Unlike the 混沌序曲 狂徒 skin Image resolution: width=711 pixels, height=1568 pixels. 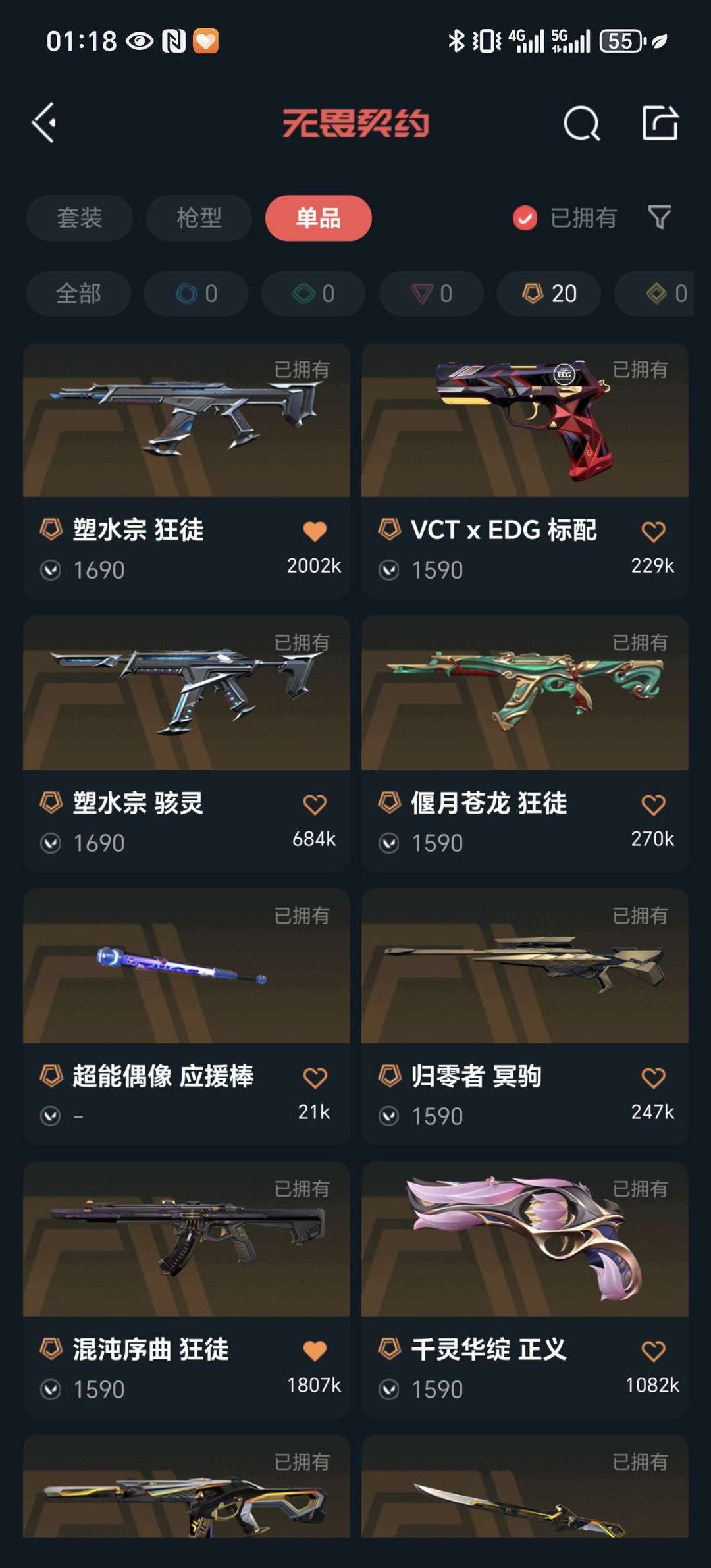[315, 1350]
